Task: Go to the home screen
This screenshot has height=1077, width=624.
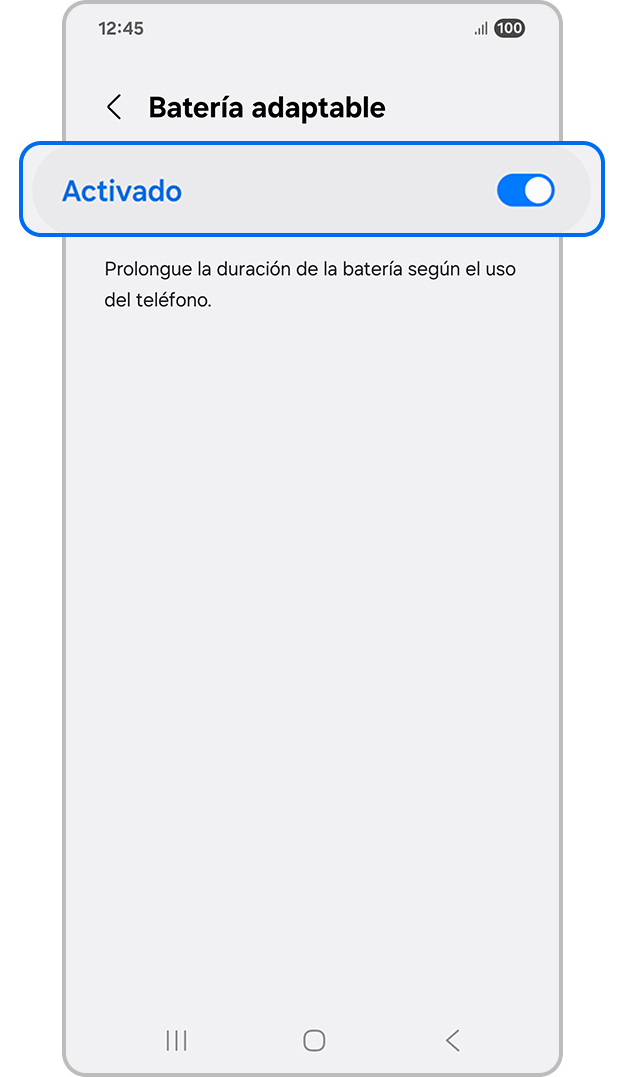Action: coord(314,1041)
